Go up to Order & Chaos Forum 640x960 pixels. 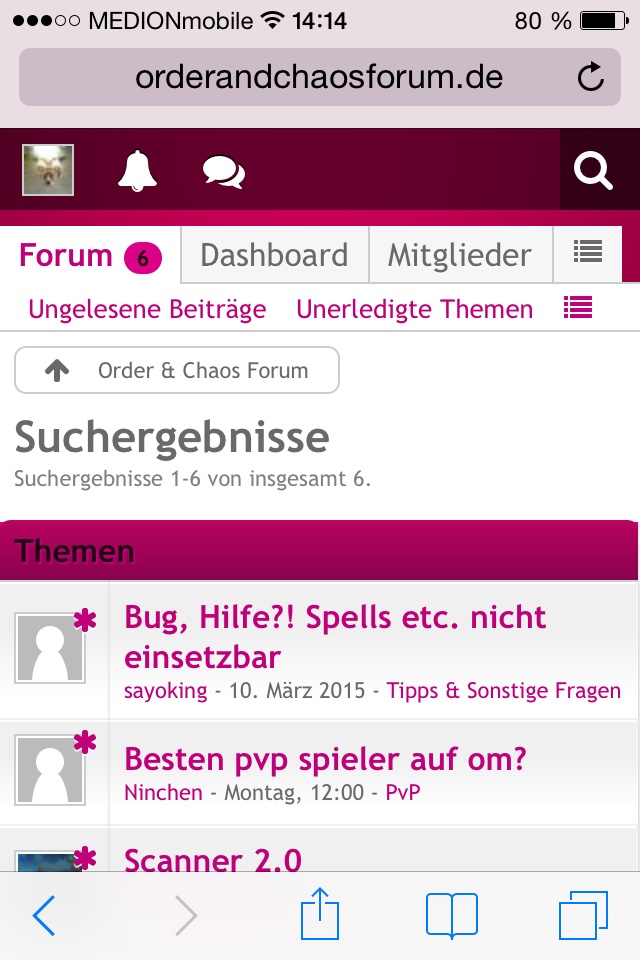coord(177,371)
